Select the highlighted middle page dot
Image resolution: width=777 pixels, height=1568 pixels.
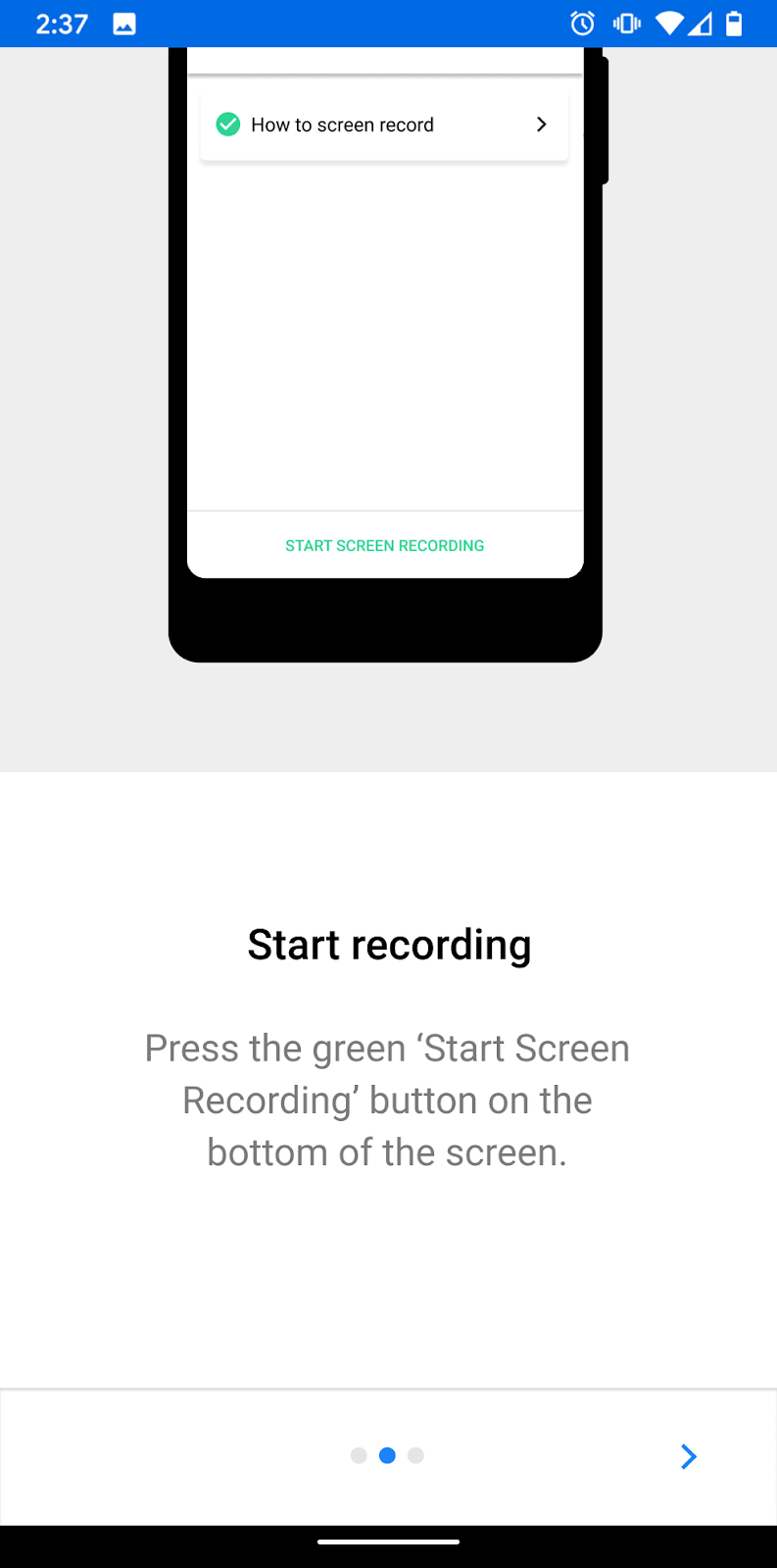pyautogui.click(x=387, y=1455)
